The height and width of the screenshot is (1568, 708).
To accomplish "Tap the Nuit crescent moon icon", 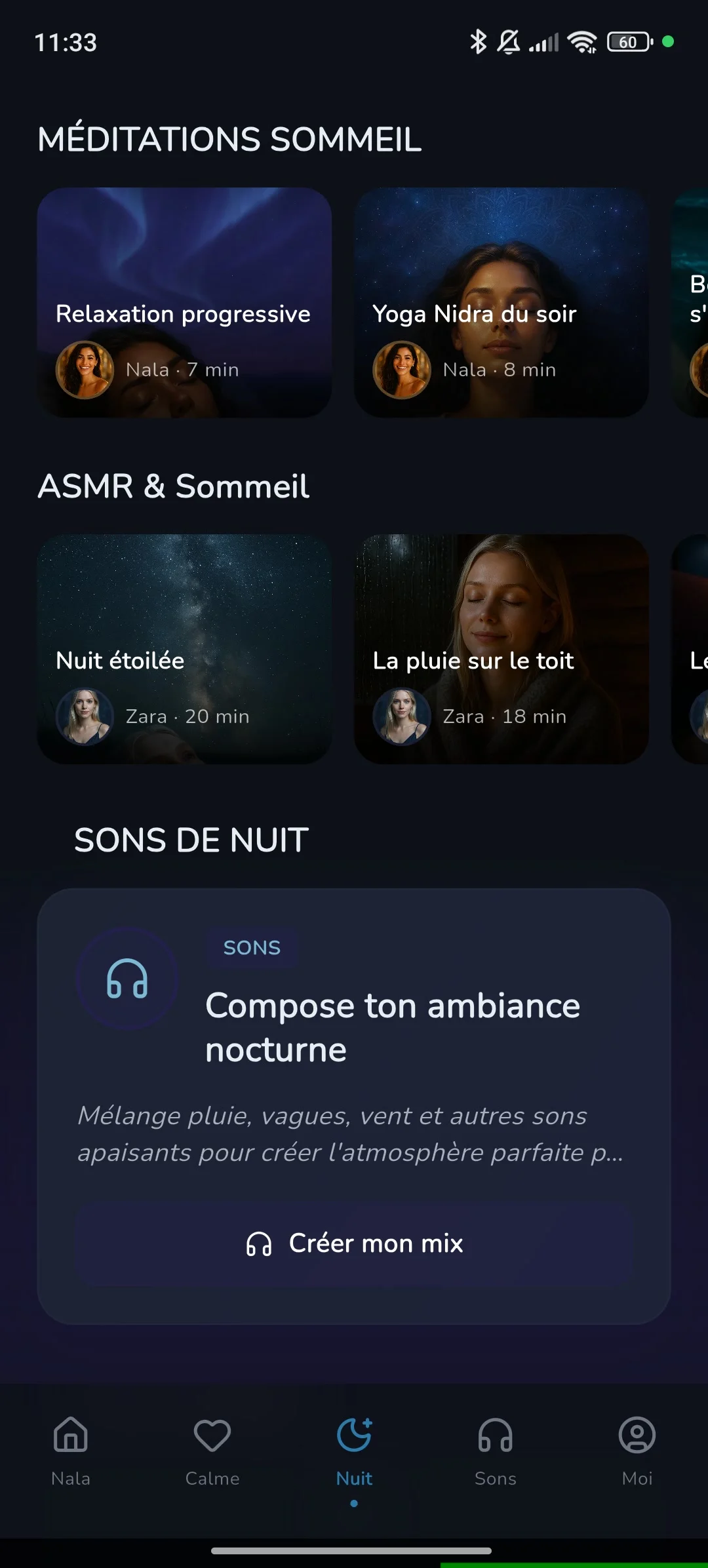I will point(353,1434).
